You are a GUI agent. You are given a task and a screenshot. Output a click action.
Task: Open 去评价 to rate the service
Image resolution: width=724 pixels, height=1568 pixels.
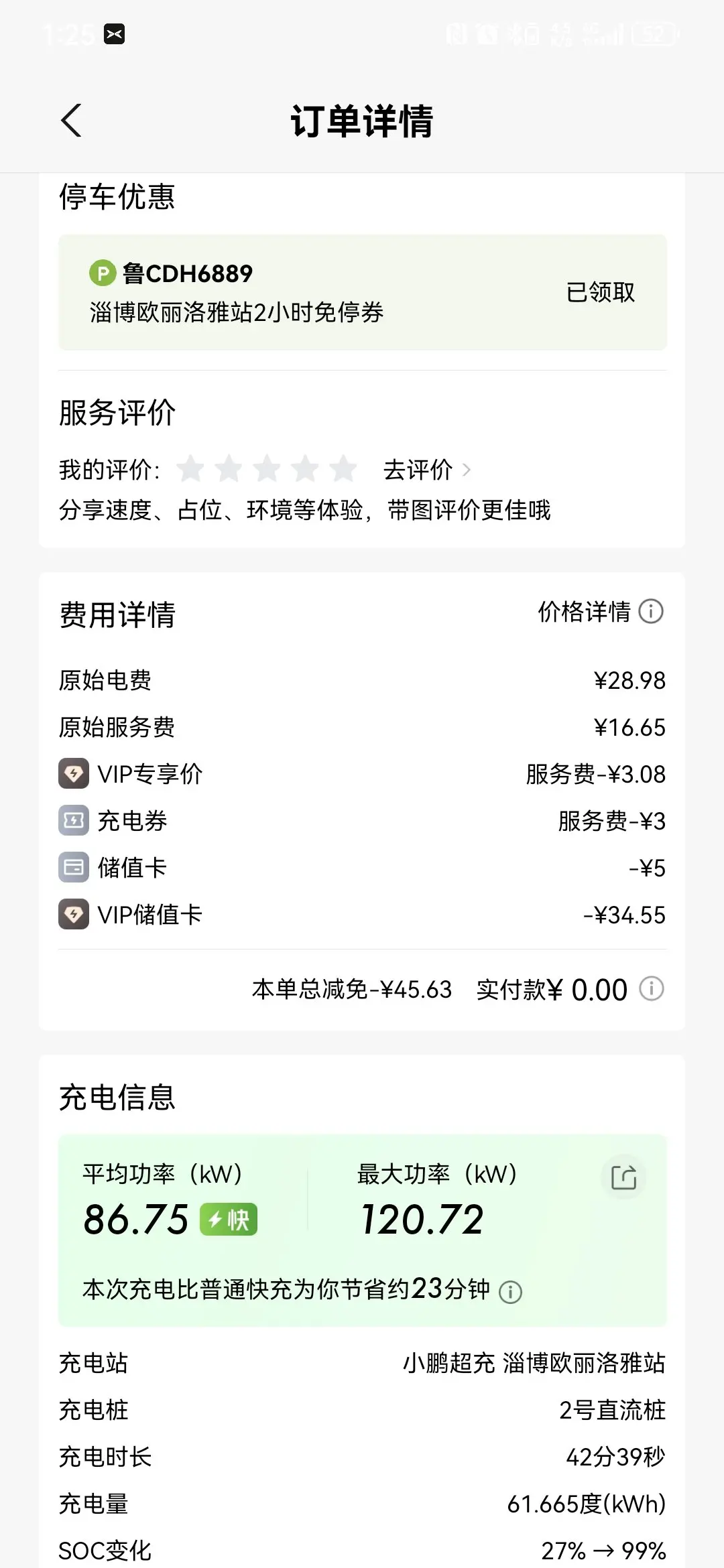pos(427,470)
